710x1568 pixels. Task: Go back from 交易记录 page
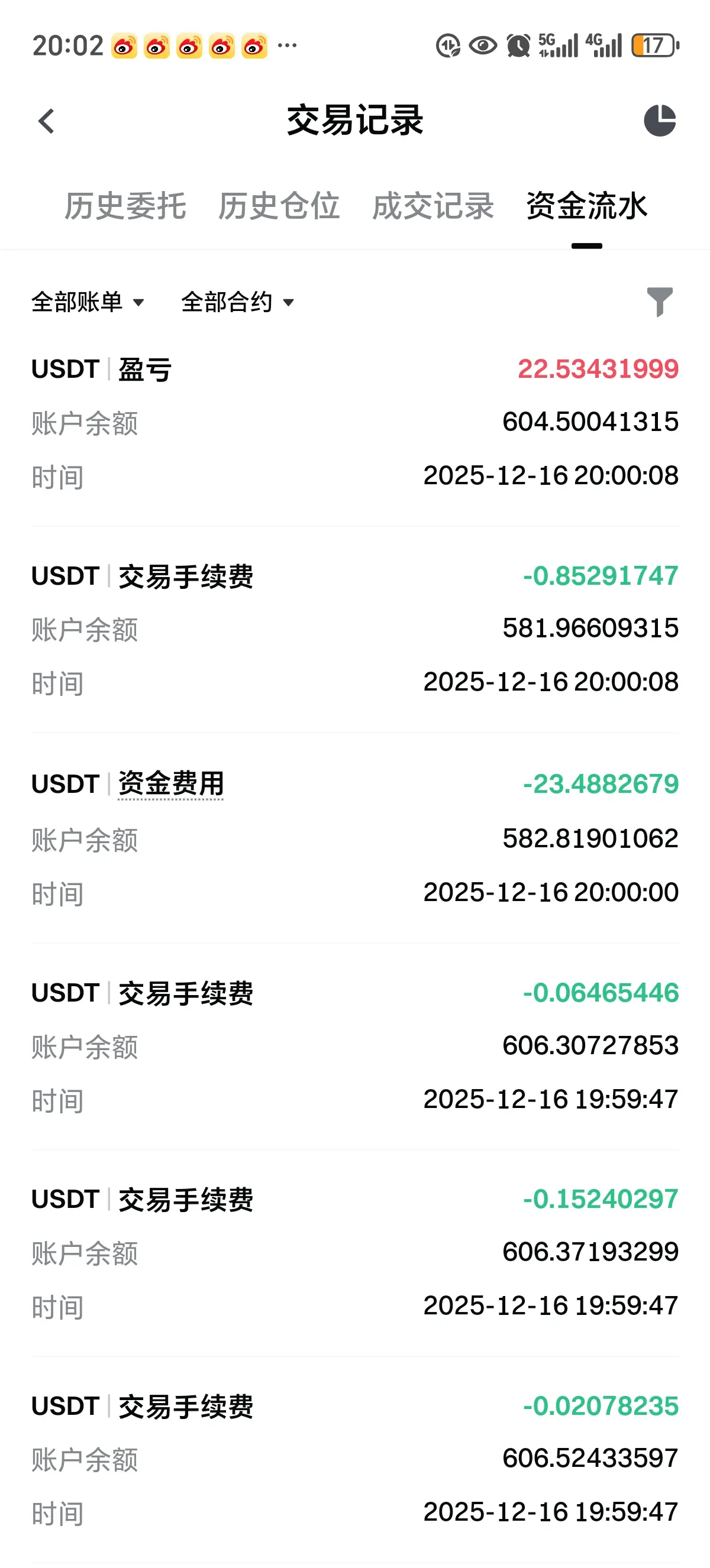46,121
